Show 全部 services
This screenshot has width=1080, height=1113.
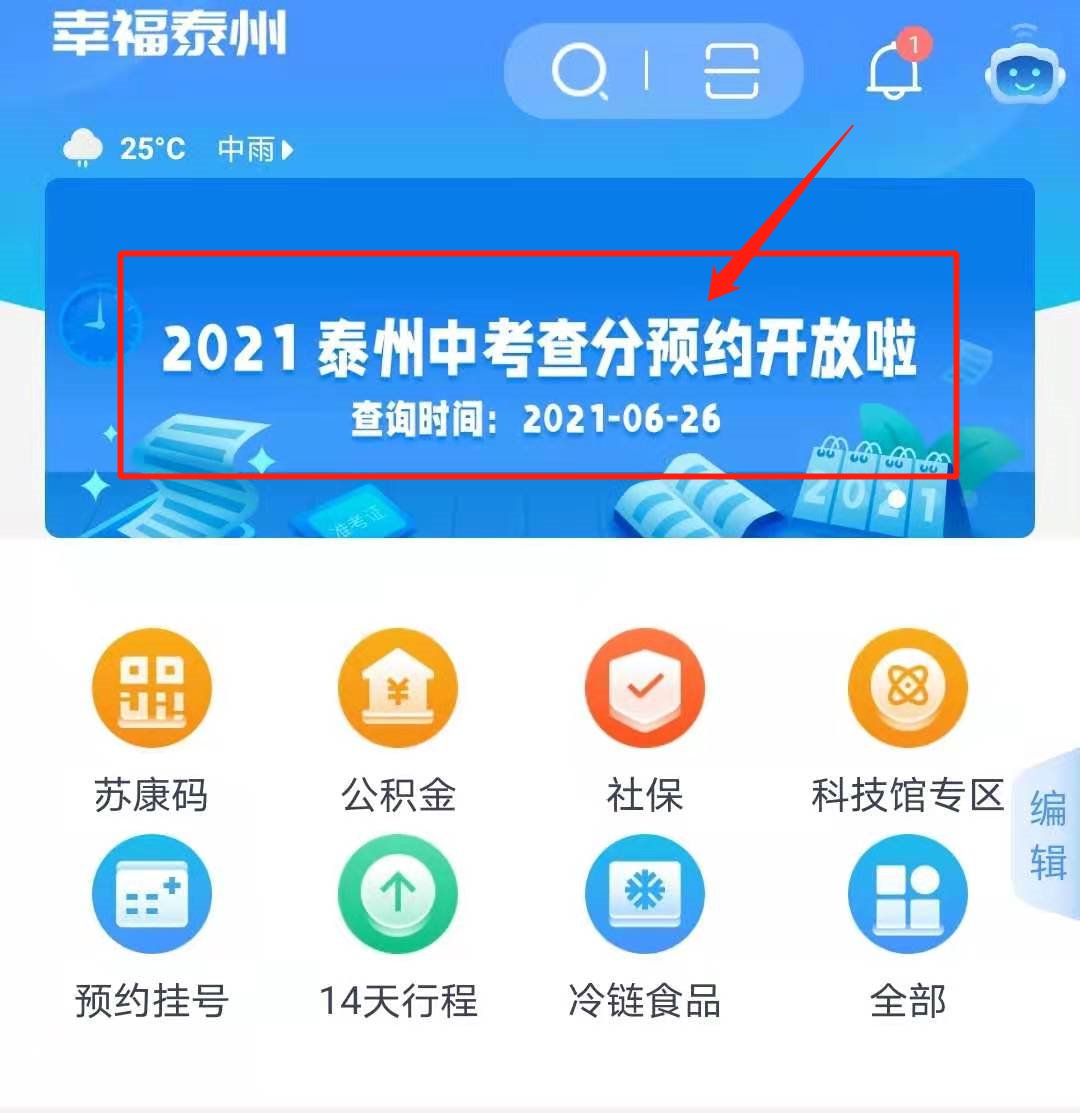(x=907, y=893)
